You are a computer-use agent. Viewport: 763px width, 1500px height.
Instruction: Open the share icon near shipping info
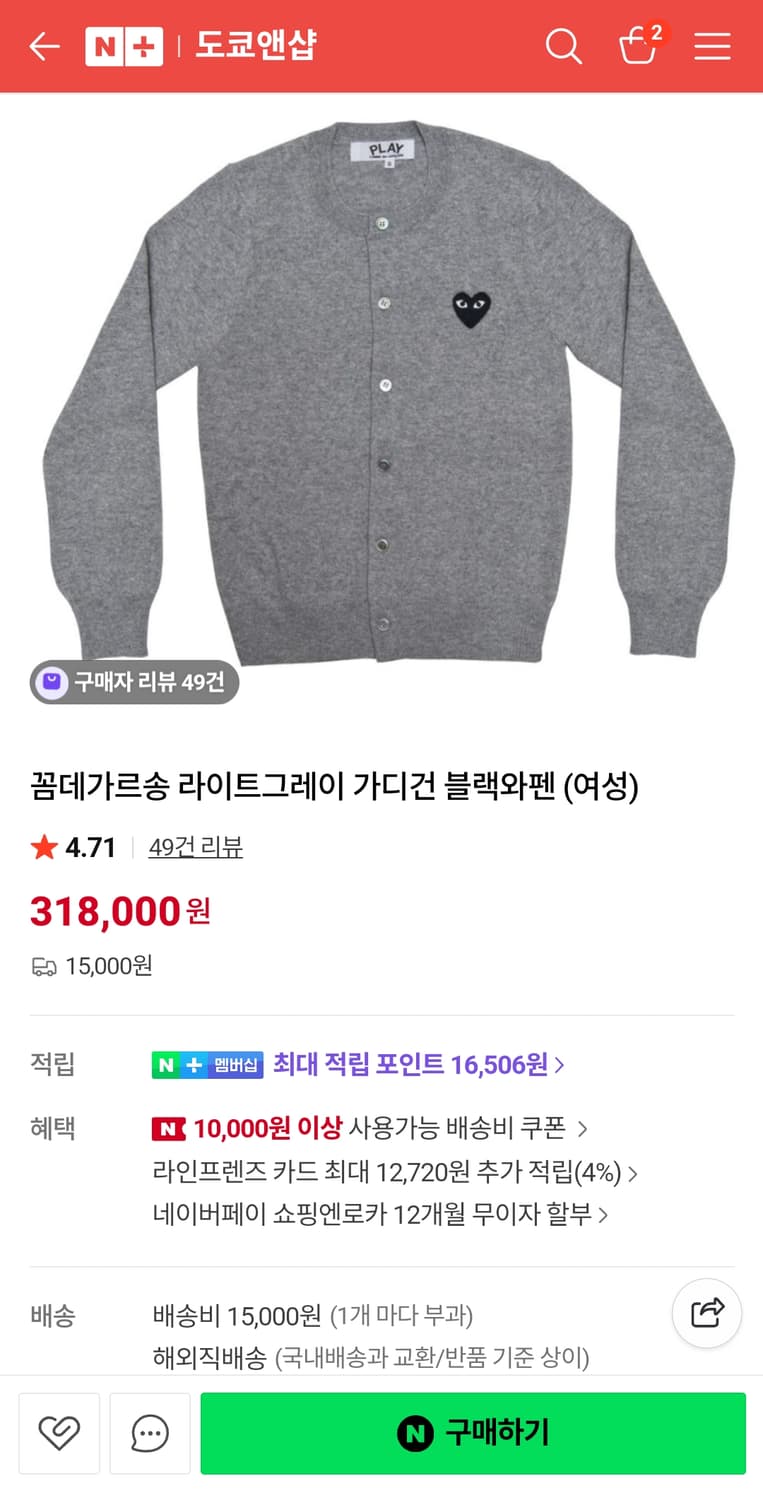tap(707, 1313)
